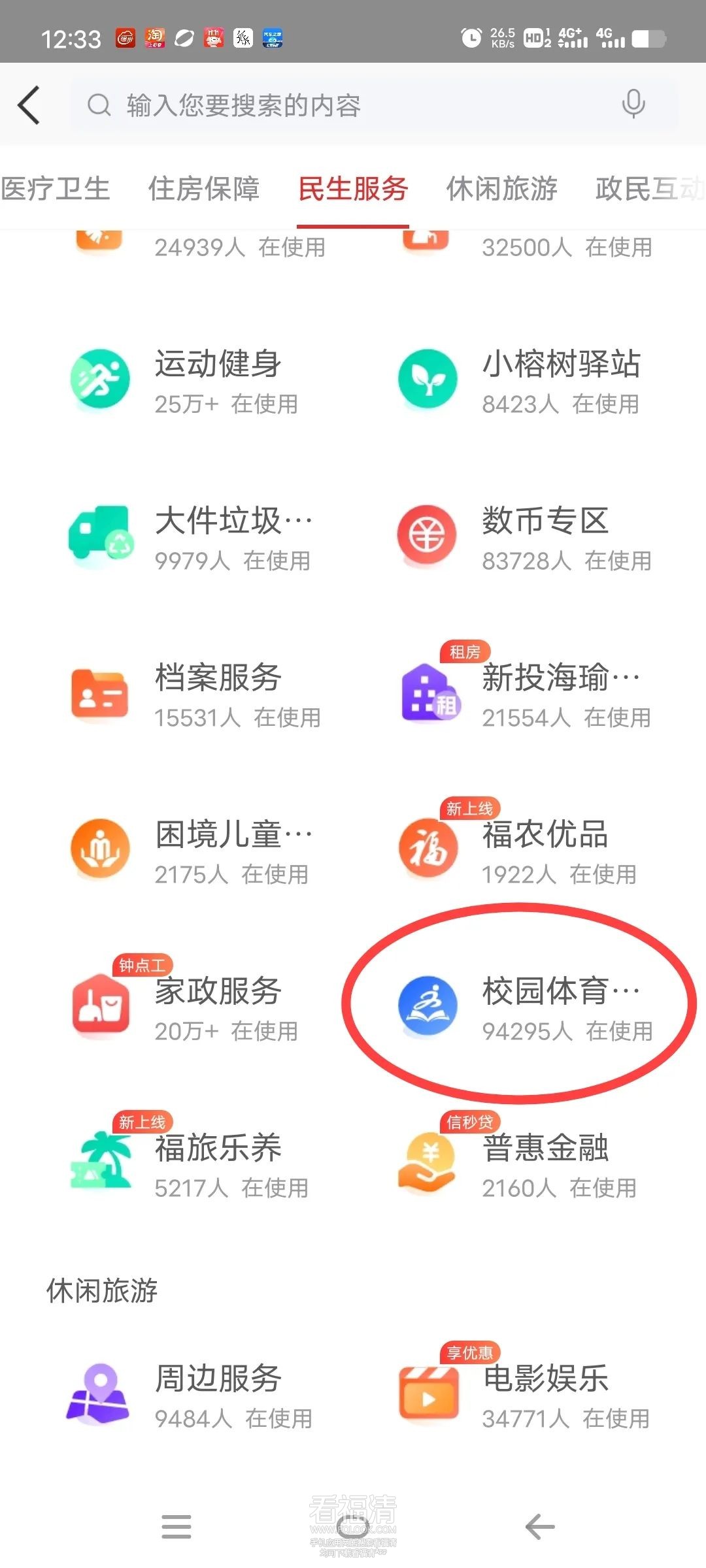706x1568 pixels.
Task: Switch to the 医疗卫生 tab
Action: pos(55,189)
